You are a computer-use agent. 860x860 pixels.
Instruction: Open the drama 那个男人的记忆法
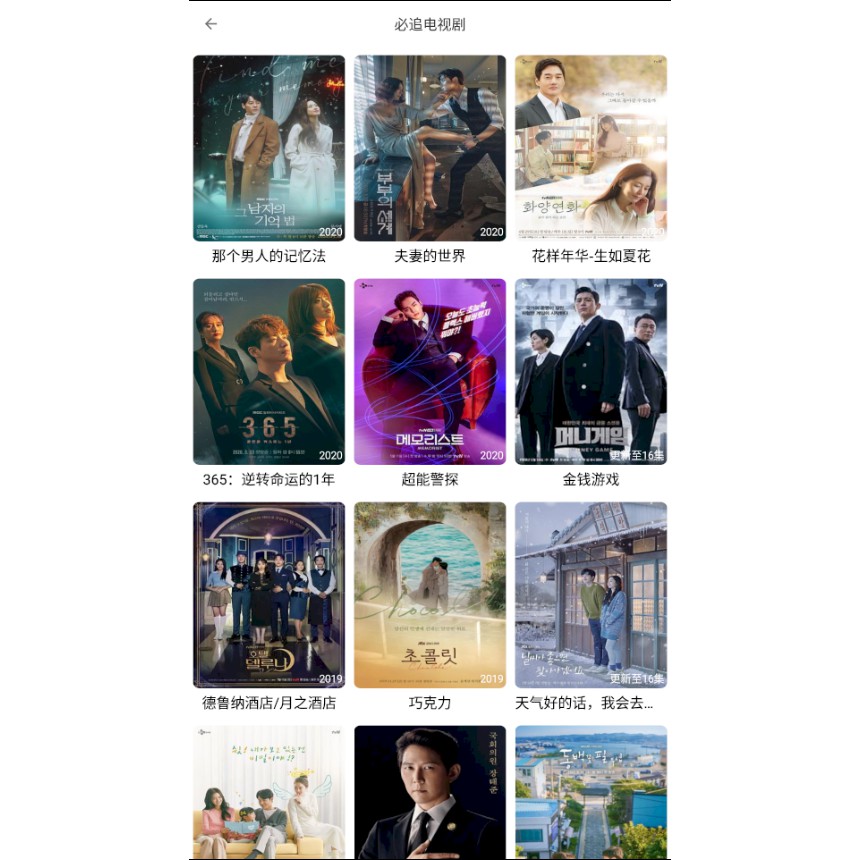269,148
